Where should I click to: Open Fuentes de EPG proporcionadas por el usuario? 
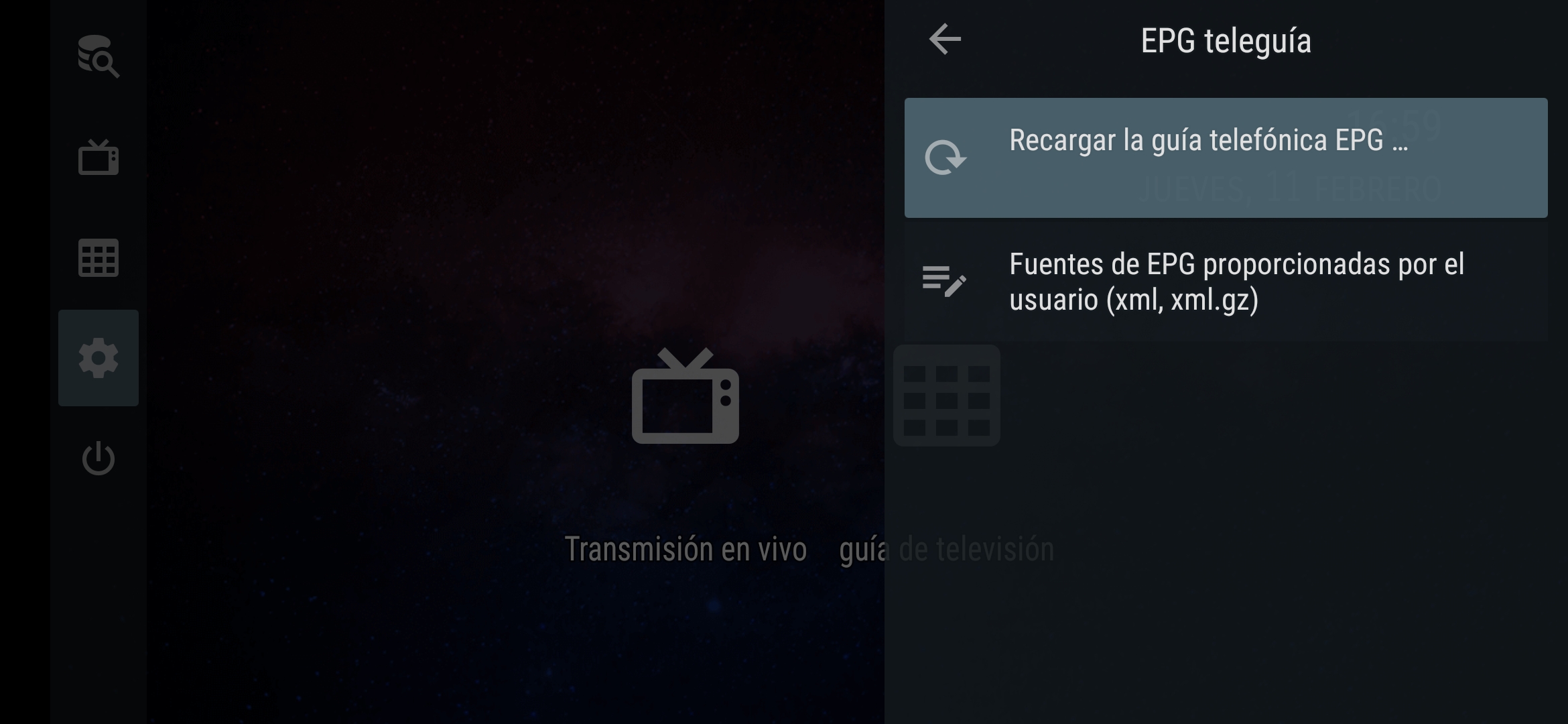pyautogui.click(x=1225, y=282)
